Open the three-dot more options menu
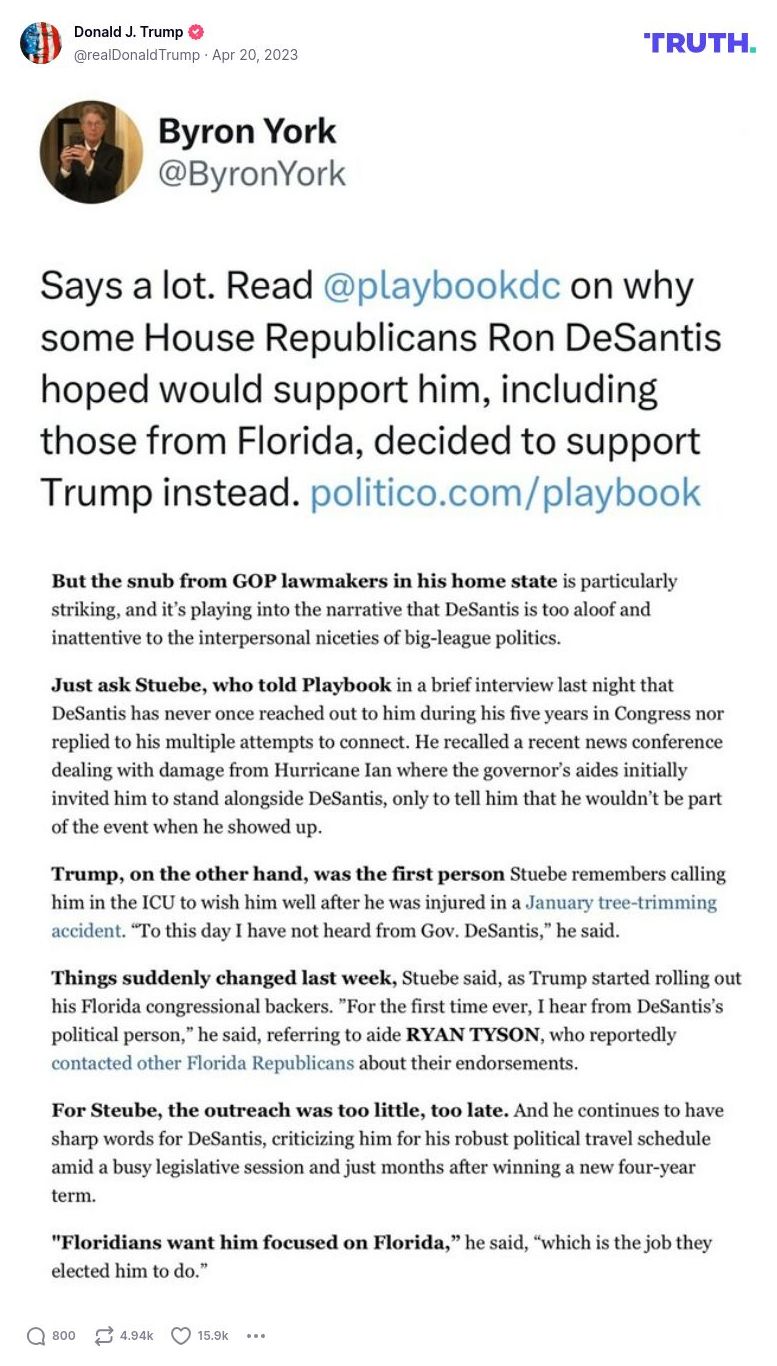 256,1335
